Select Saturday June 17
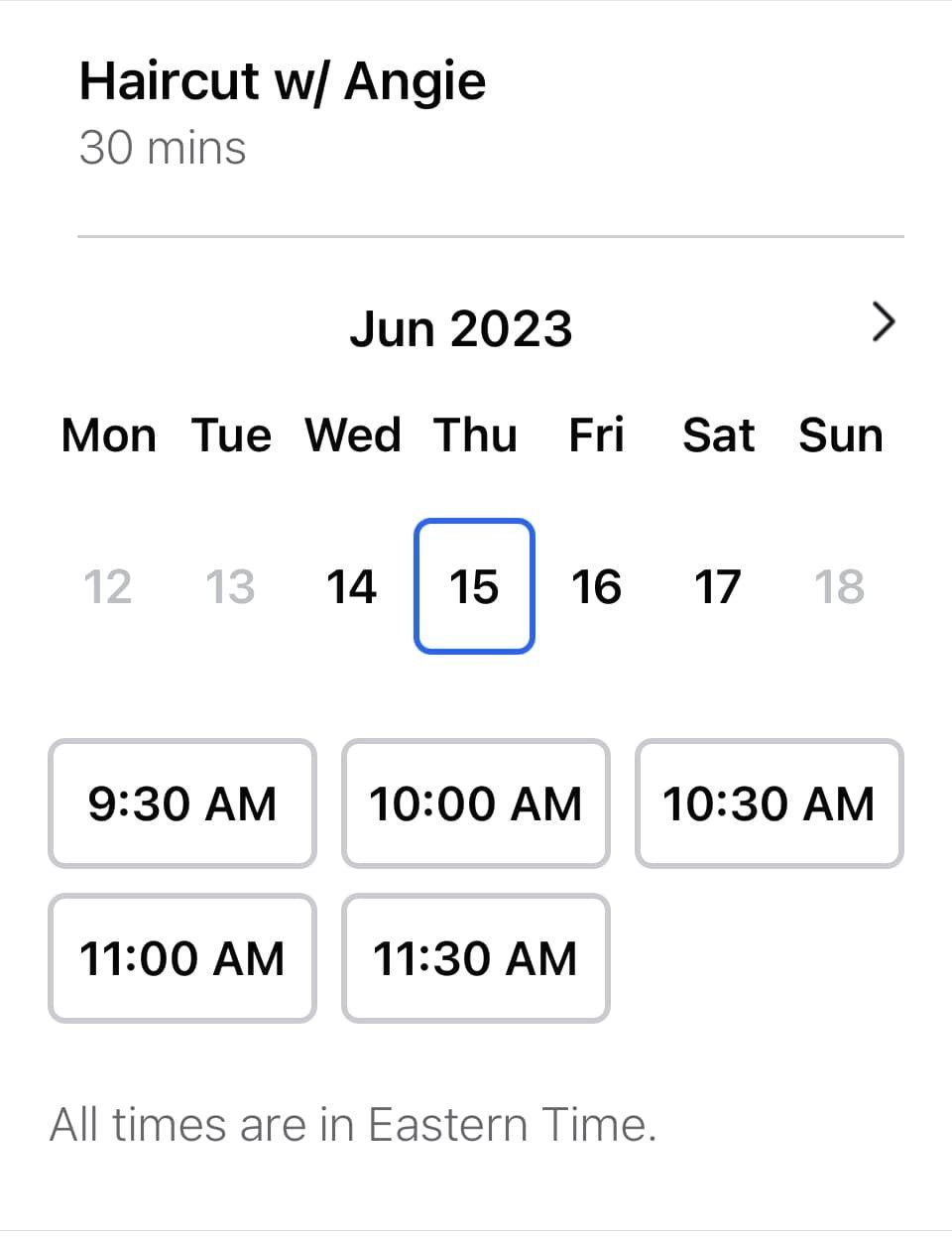This screenshot has width=952, height=1238. coord(717,586)
